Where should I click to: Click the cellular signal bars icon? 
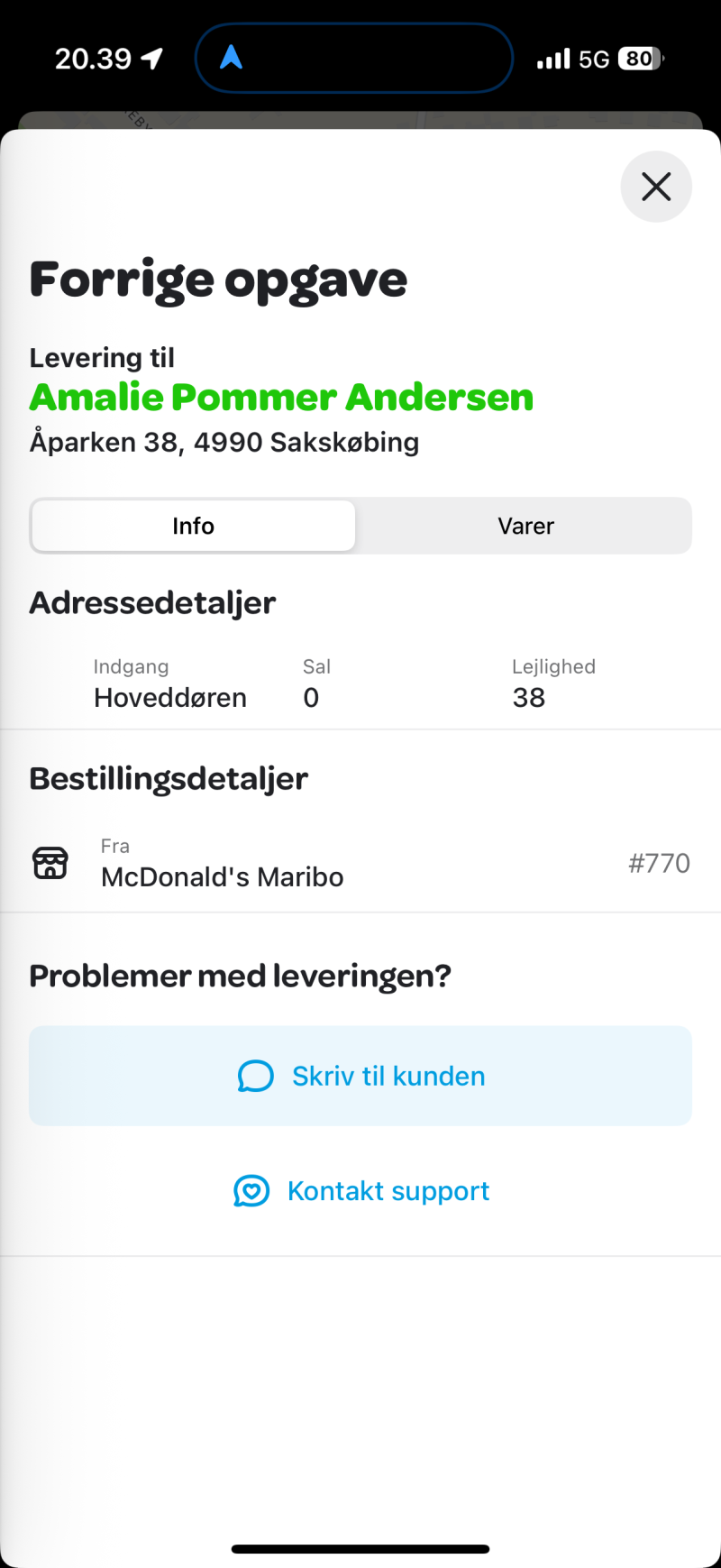click(x=552, y=57)
